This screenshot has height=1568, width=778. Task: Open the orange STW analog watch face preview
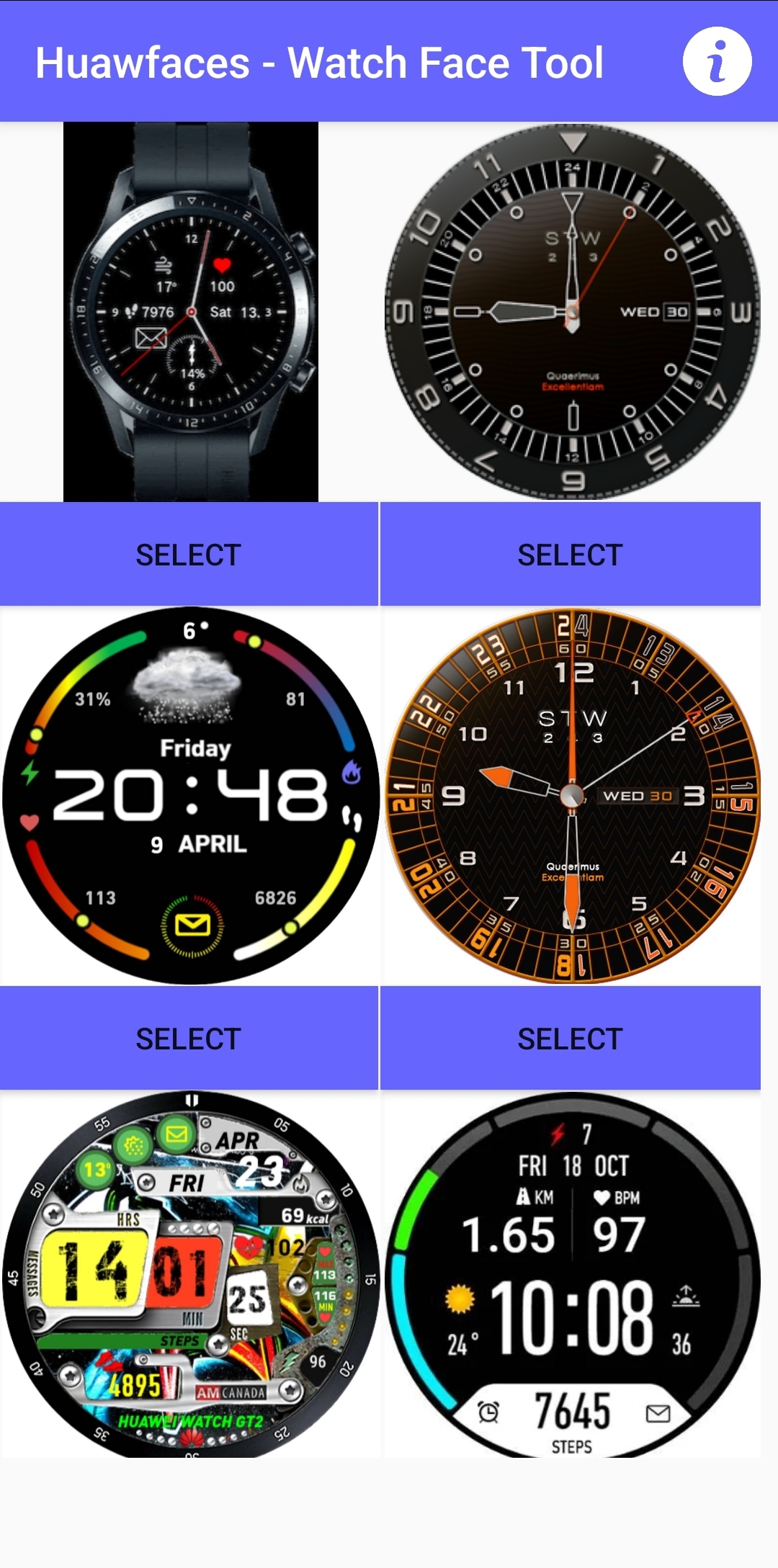coord(573,796)
